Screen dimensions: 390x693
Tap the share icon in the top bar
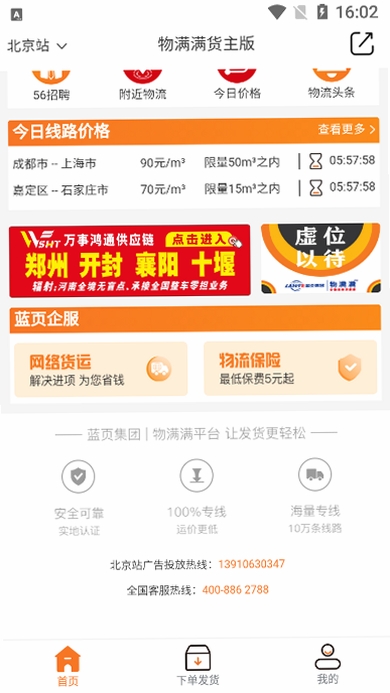click(x=362, y=44)
